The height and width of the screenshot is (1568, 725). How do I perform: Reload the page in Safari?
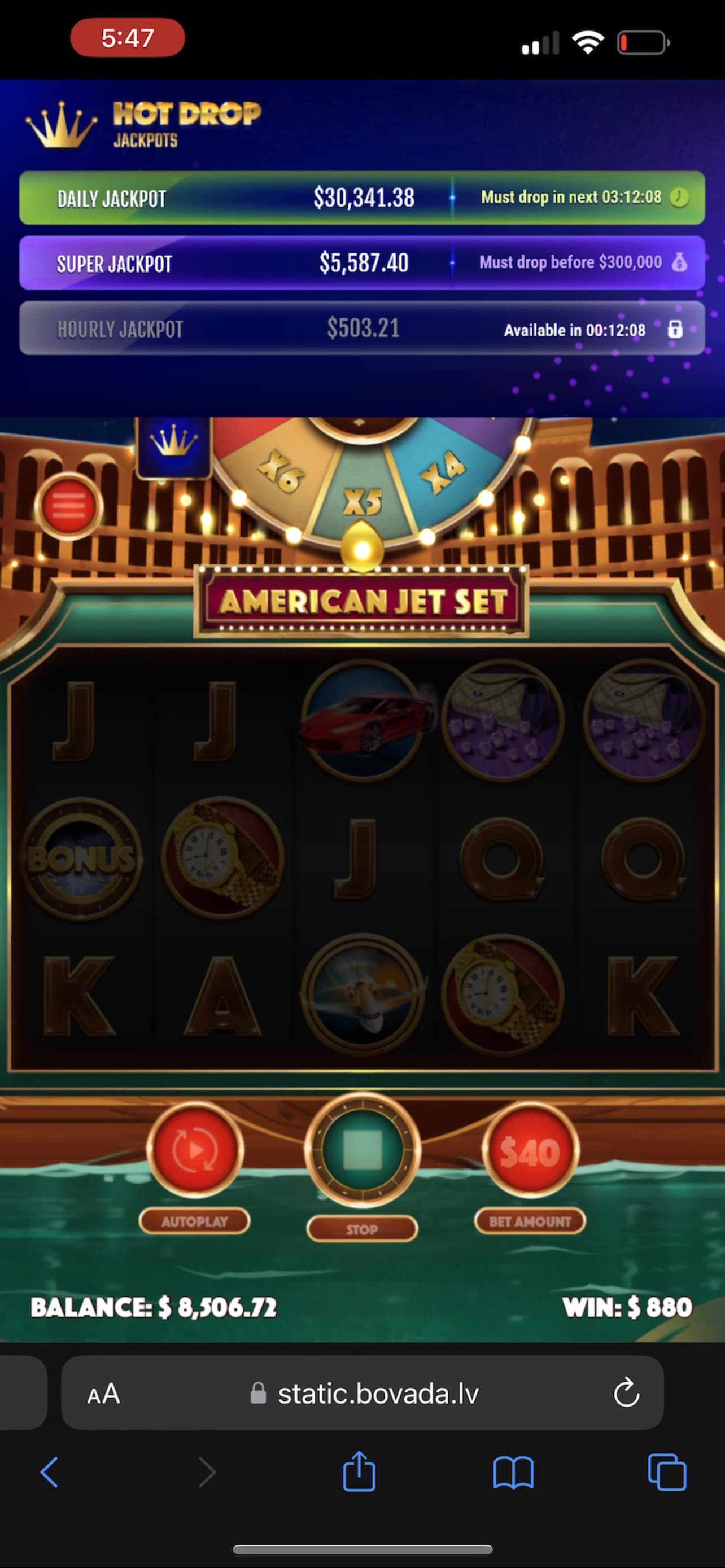coord(626,1392)
